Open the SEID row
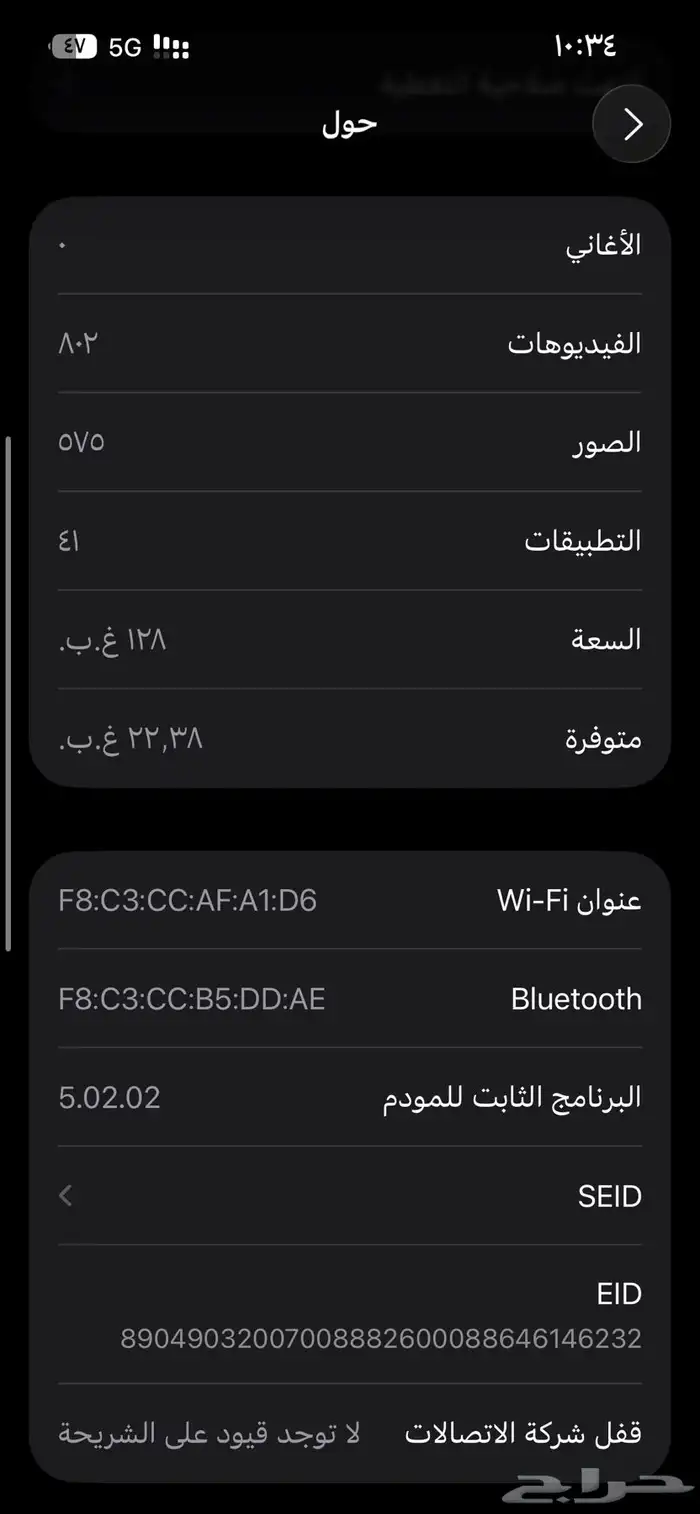This screenshot has height=1514, width=700. [350, 1196]
